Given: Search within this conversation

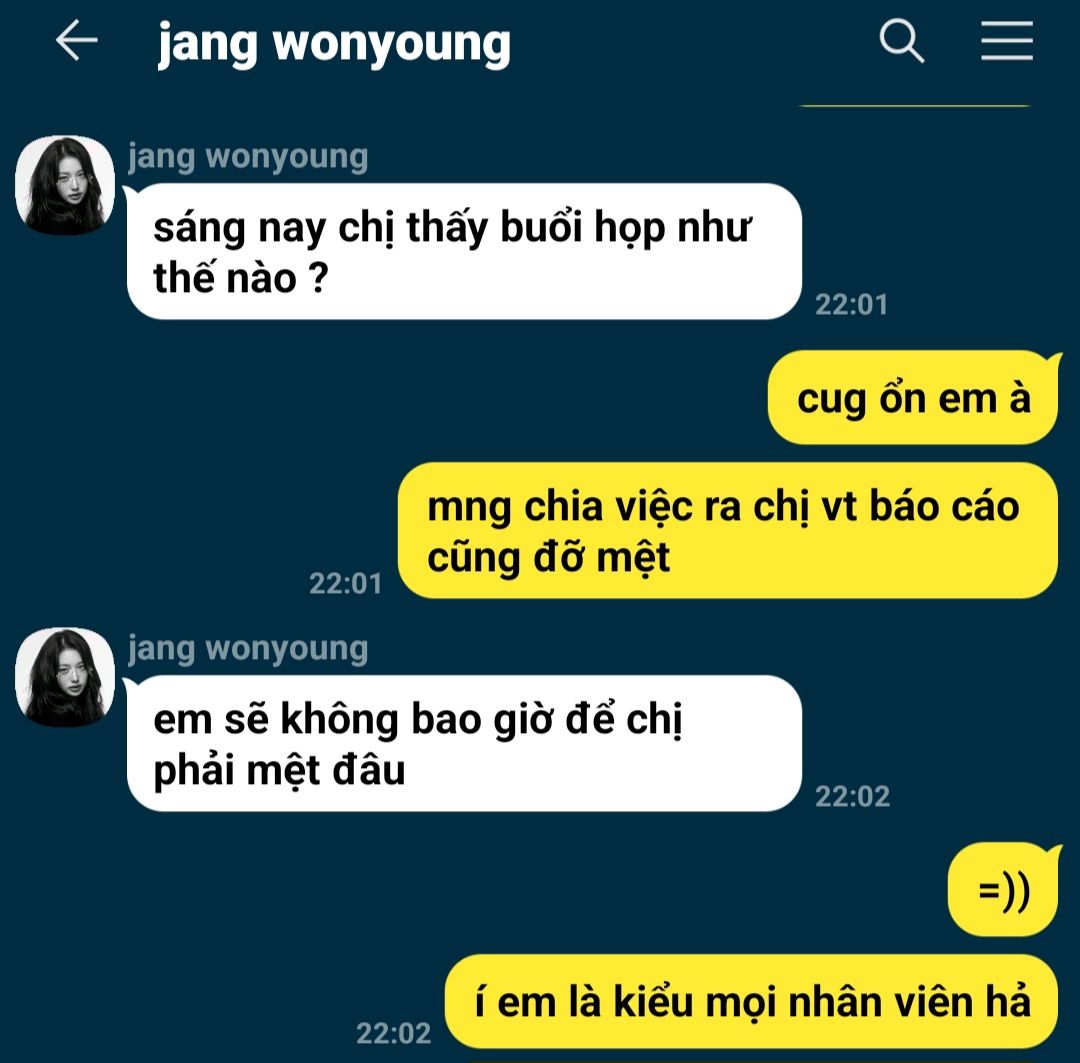Looking at the screenshot, I should (x=901, y=42).
